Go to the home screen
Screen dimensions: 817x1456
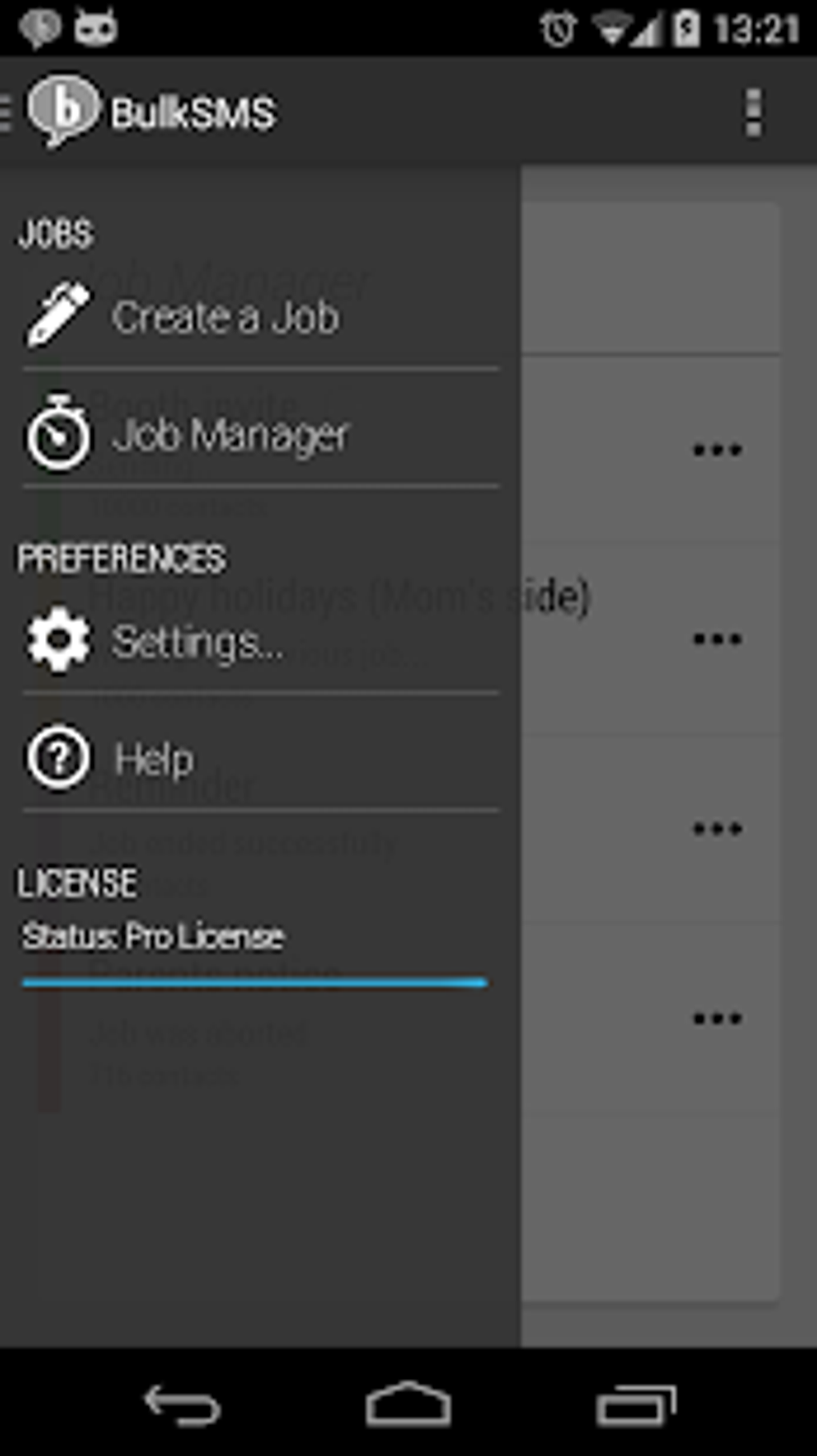(x=408, y=1404)
